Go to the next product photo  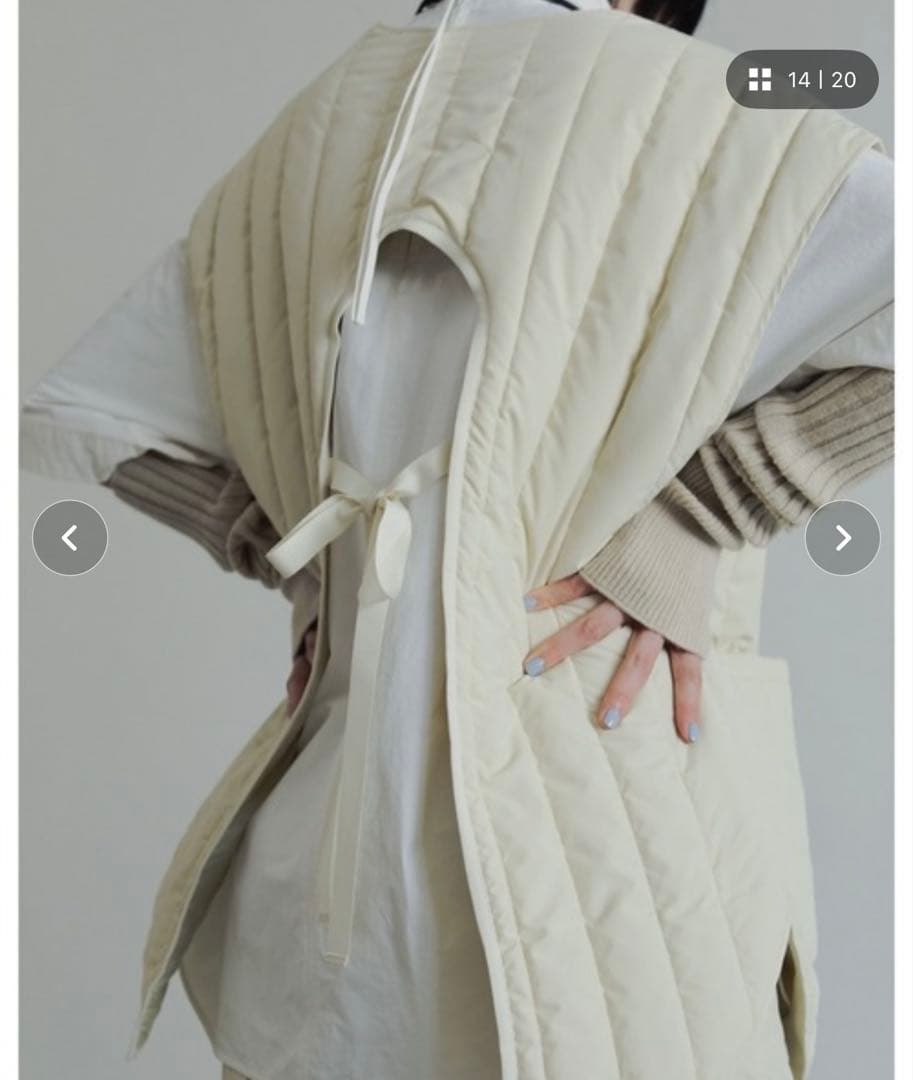coord(842,538)
